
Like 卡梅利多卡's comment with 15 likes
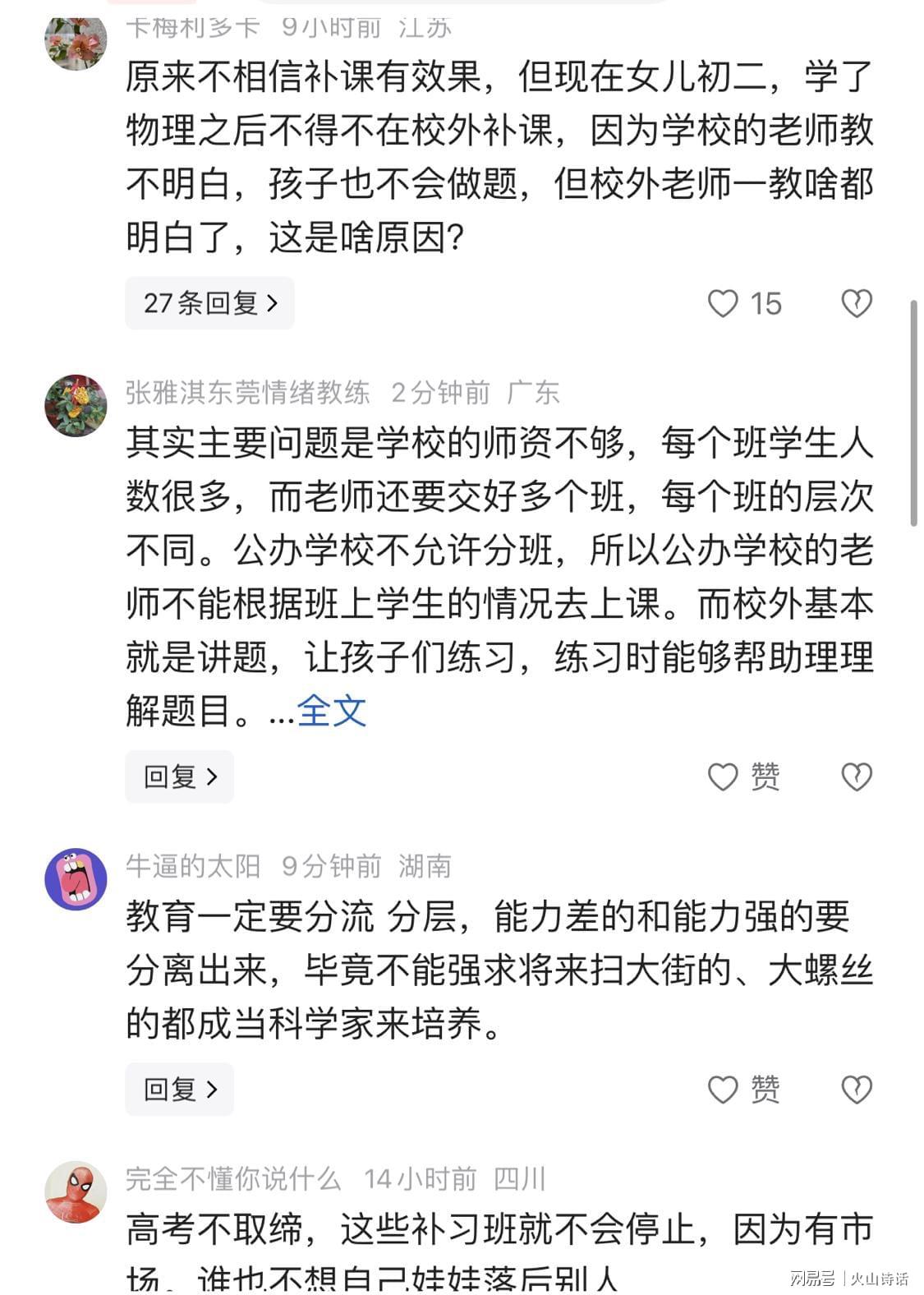coord(724,304)
